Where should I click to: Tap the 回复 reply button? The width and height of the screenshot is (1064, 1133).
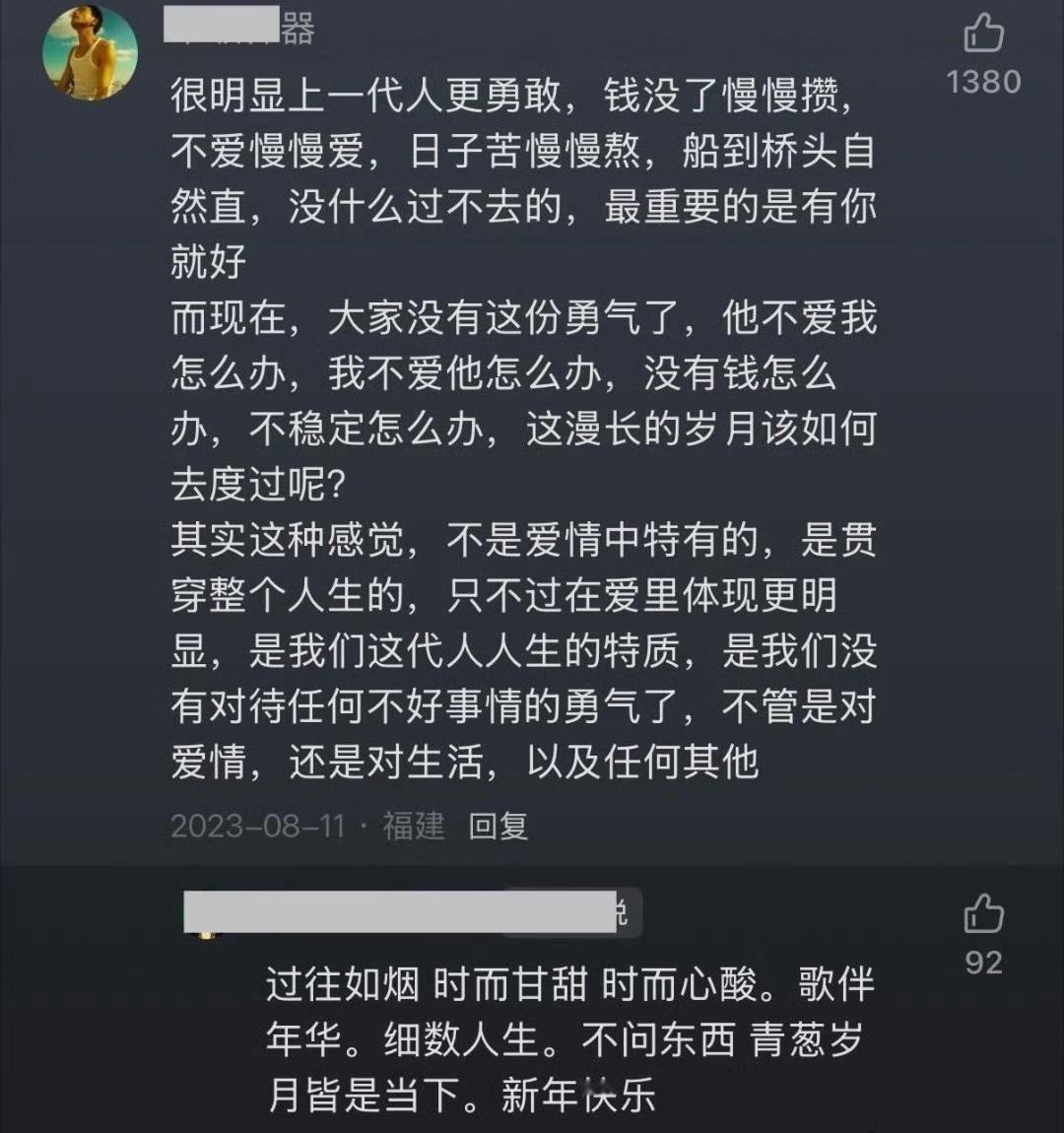[498, 829]
